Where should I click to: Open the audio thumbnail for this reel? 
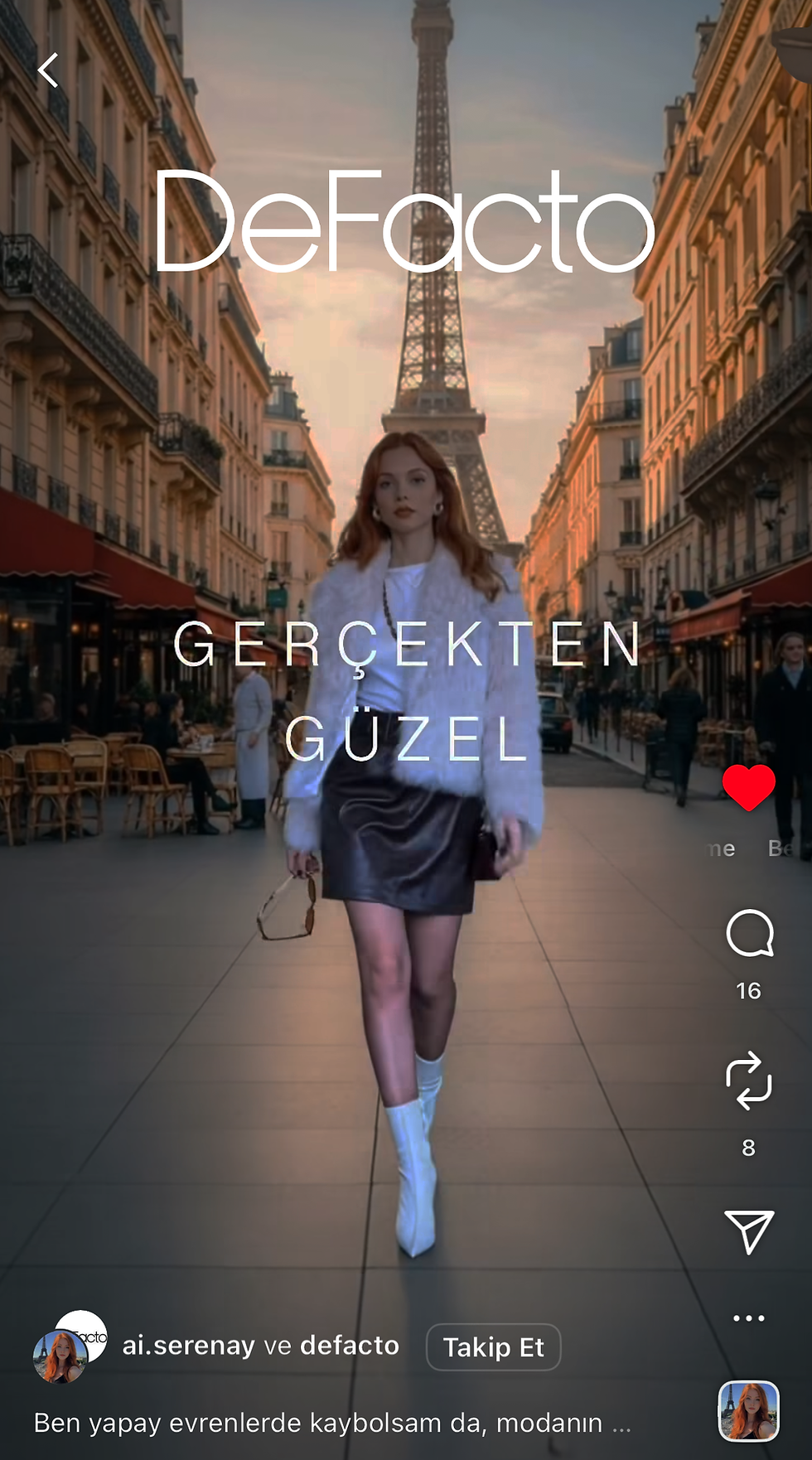(x=748, y=1411)
